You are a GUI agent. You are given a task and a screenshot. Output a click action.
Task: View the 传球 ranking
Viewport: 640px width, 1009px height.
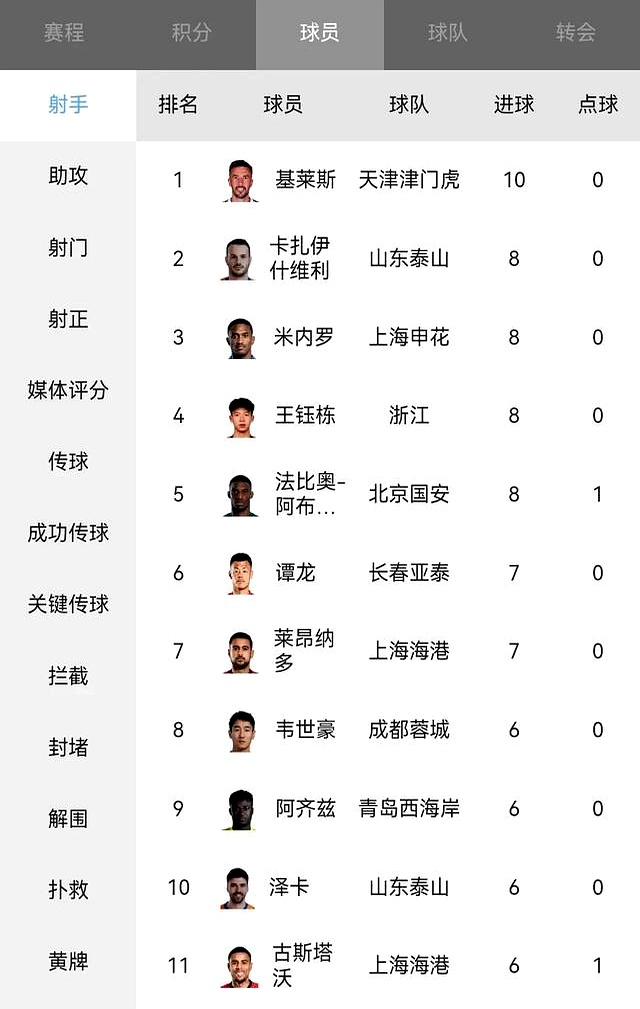[68, 461]
